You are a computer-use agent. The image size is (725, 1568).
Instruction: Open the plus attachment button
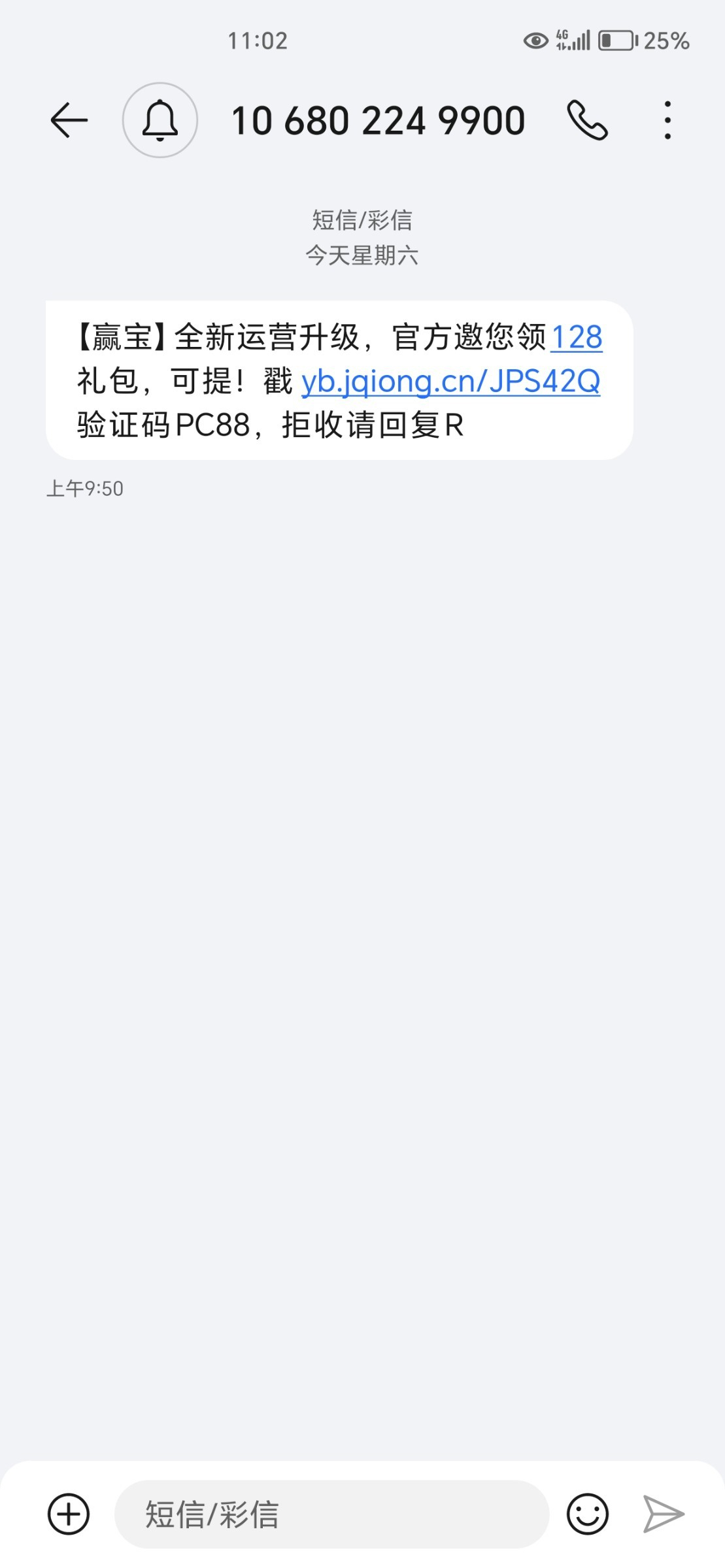tap(69, 1514)
